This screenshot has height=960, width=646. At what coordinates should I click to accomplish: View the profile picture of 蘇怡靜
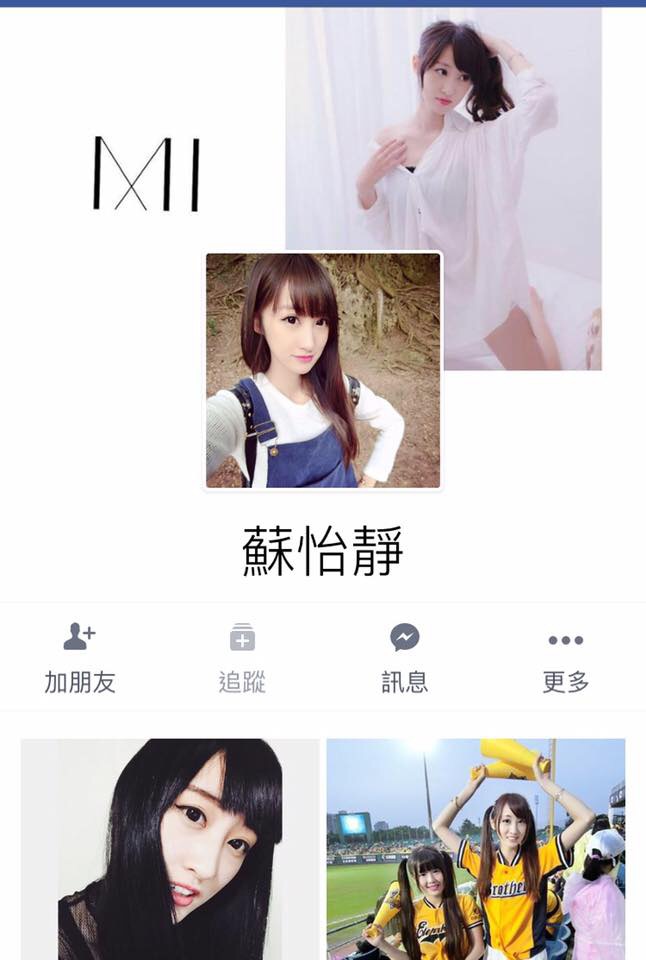point(323,370)
